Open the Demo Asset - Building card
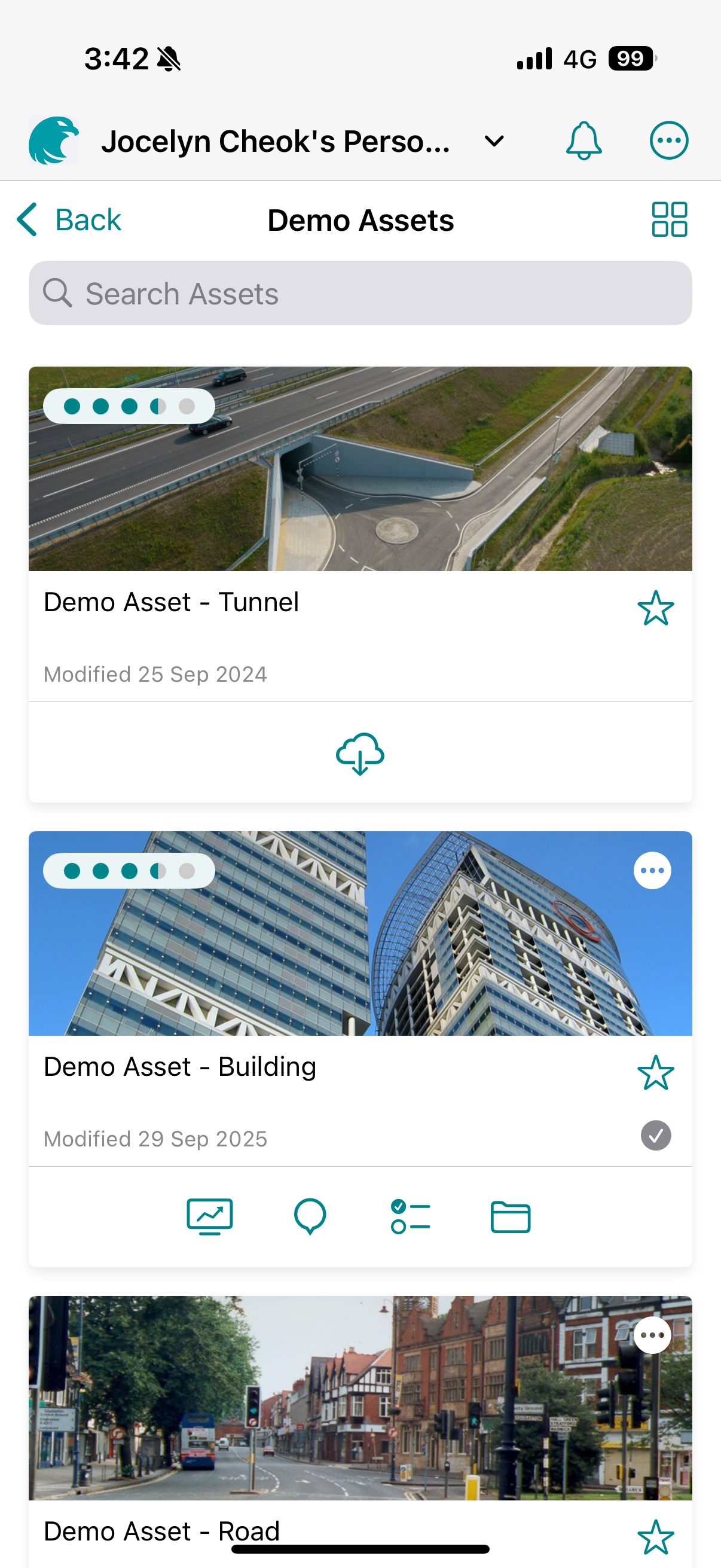The image size is (721, 1568). tap(360, 934)
